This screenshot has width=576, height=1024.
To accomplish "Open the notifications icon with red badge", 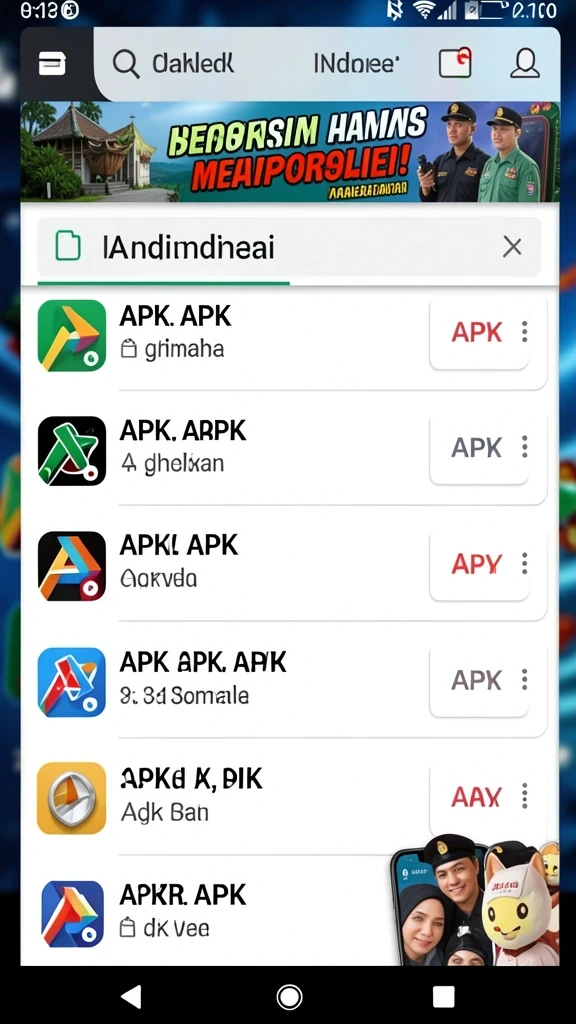I will (x=455, y=63).
